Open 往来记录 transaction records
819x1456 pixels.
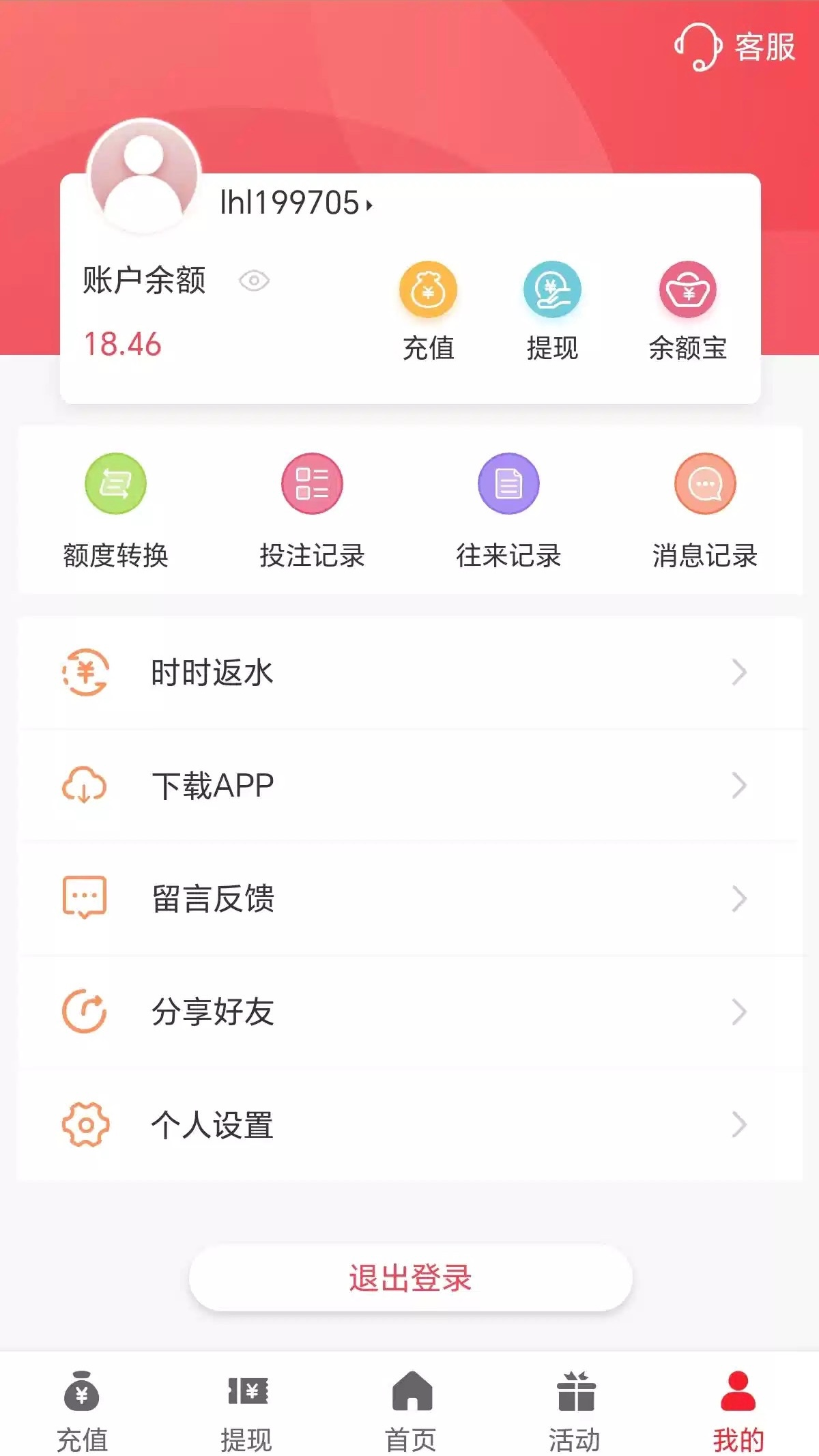(508, 511)
